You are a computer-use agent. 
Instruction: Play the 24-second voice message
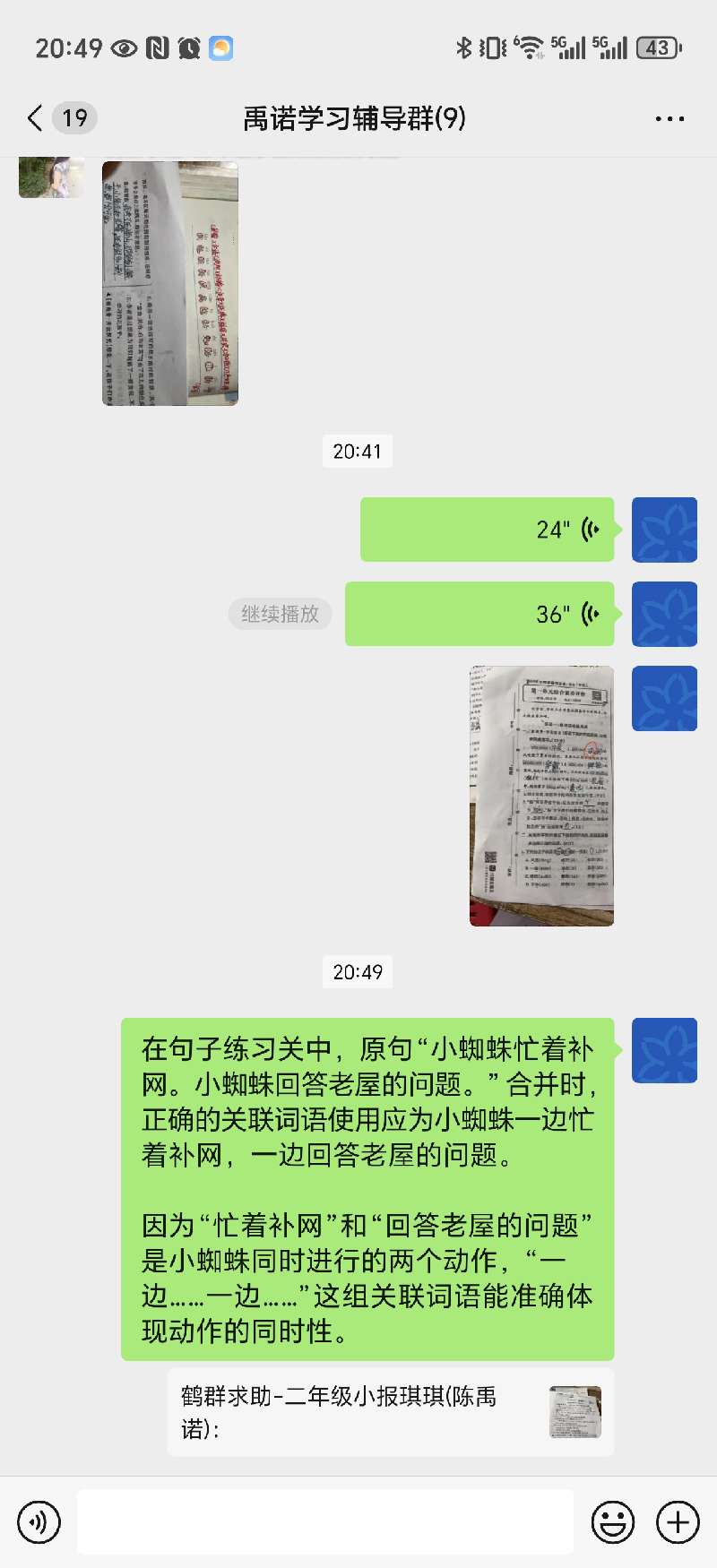(487, 530)
